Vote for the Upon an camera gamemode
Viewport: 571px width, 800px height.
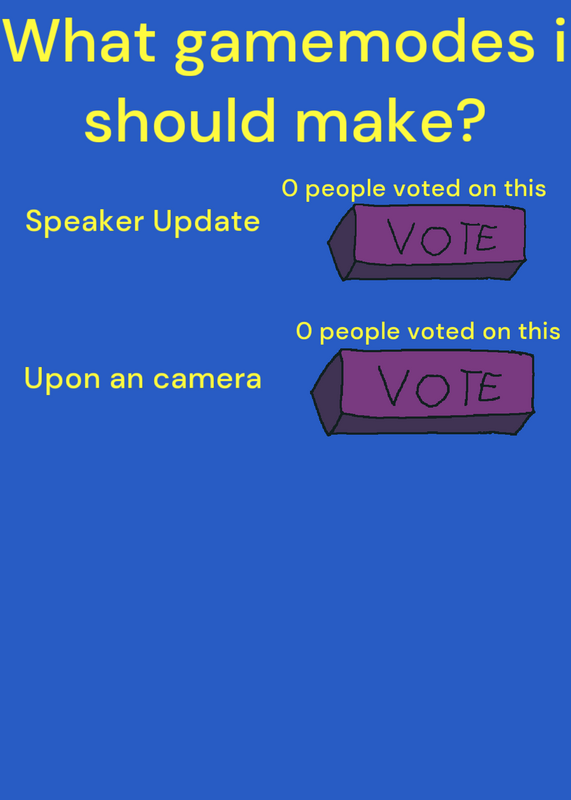point(423,392)
